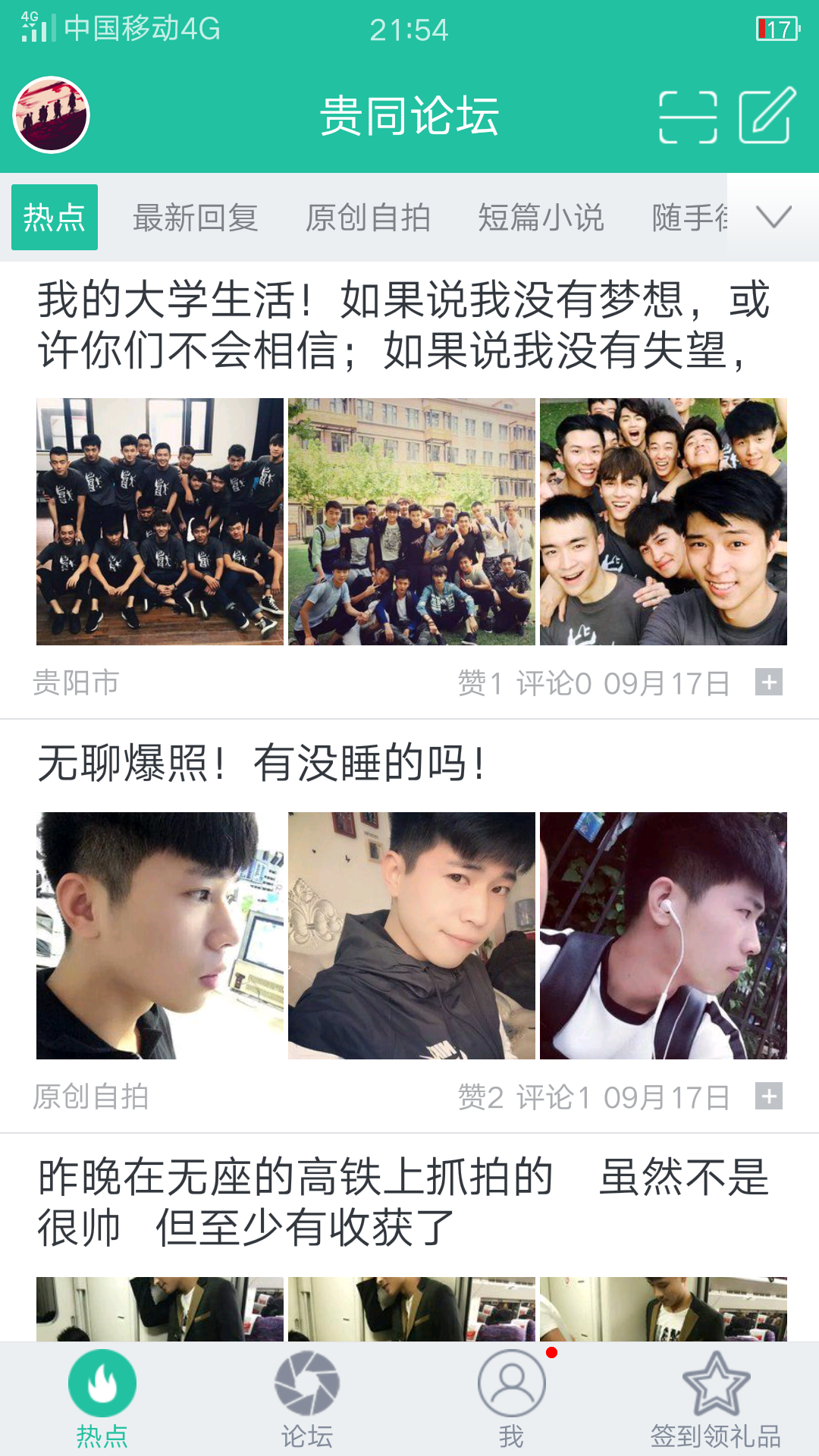
Task: View the third photo in 我的大学生活 post
Action: 664,522
